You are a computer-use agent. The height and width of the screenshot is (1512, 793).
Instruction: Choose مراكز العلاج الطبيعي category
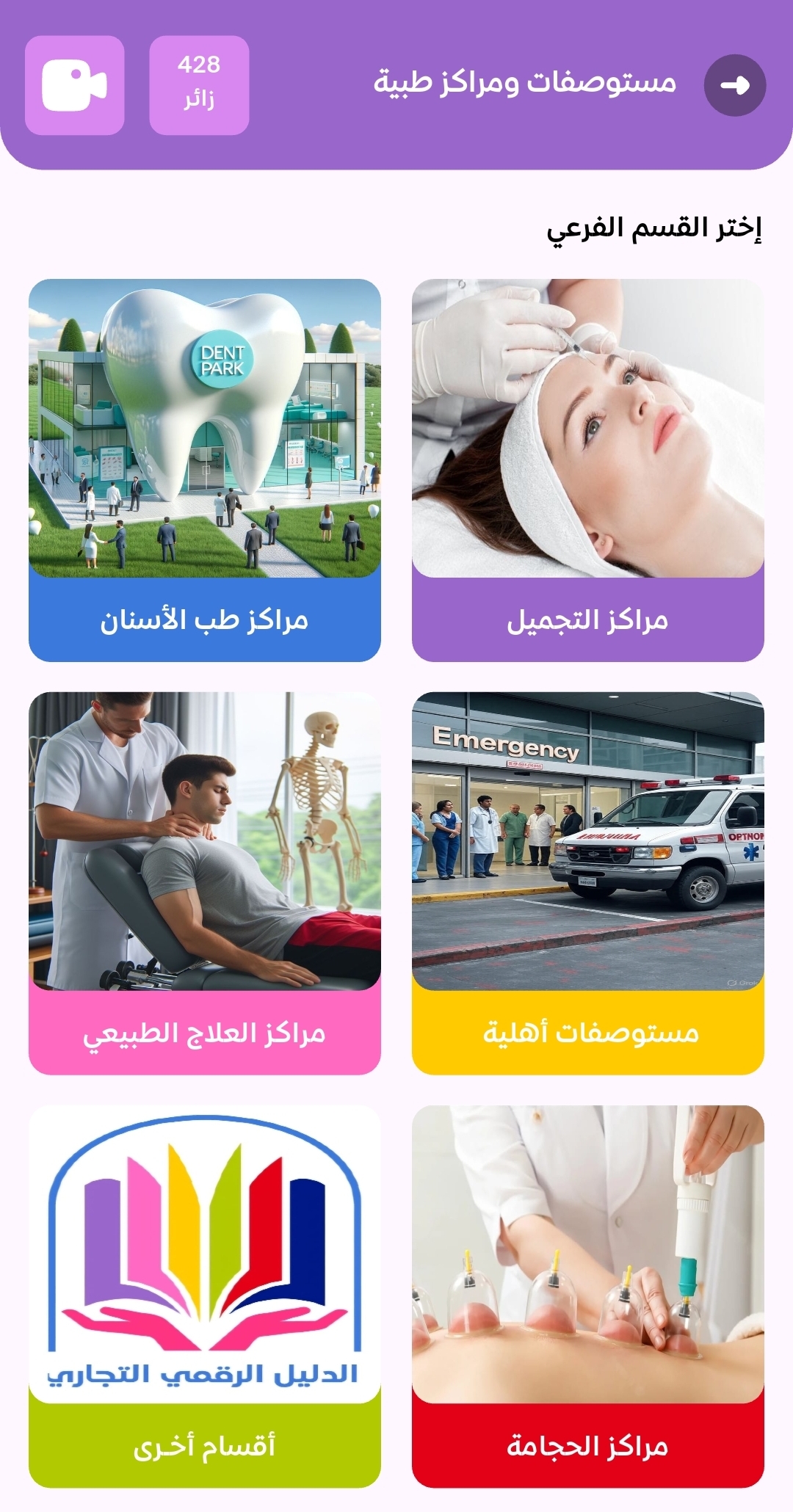tap(204, 883)
